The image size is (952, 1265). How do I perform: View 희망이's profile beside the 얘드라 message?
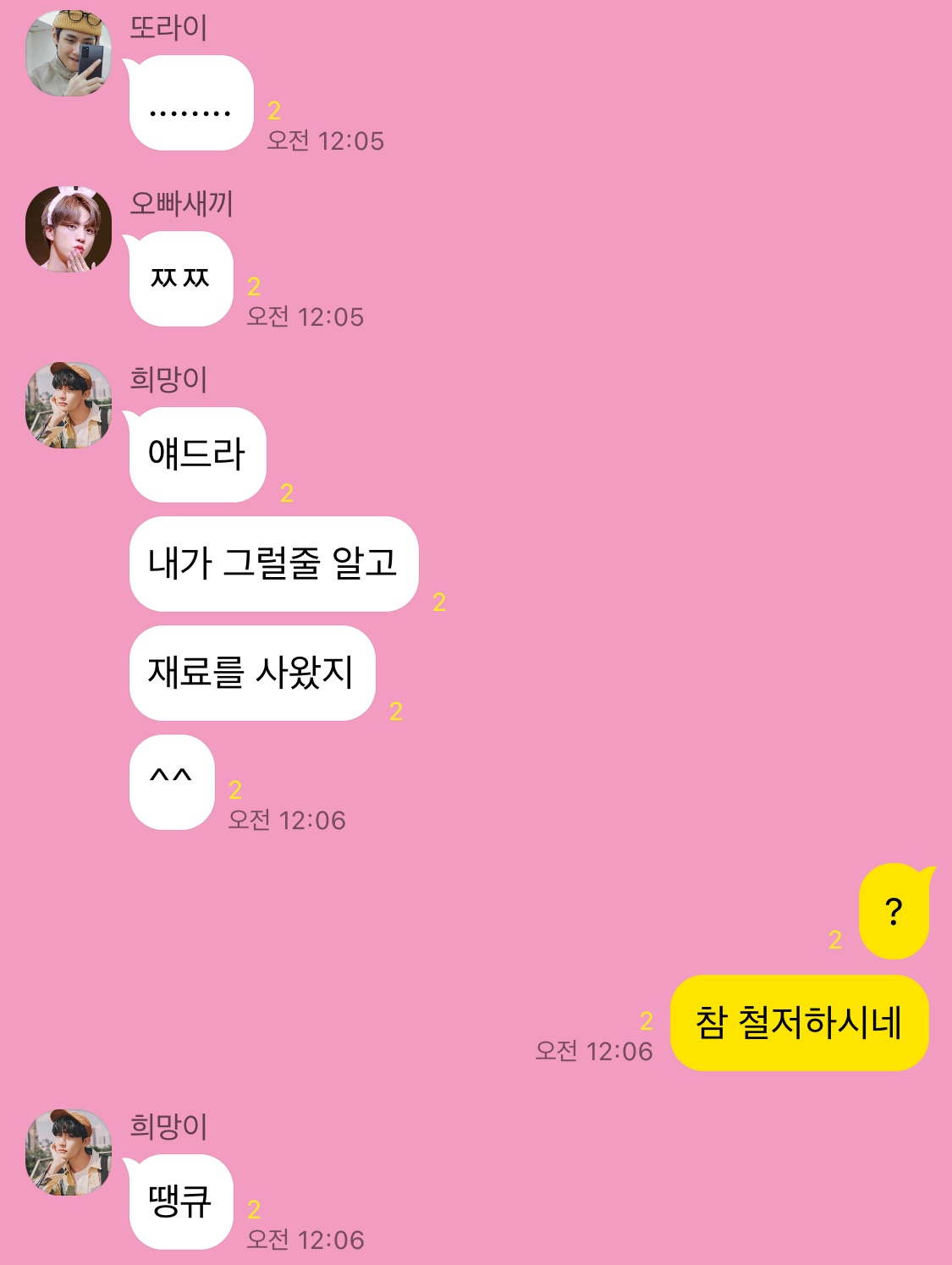coord(69,405)
